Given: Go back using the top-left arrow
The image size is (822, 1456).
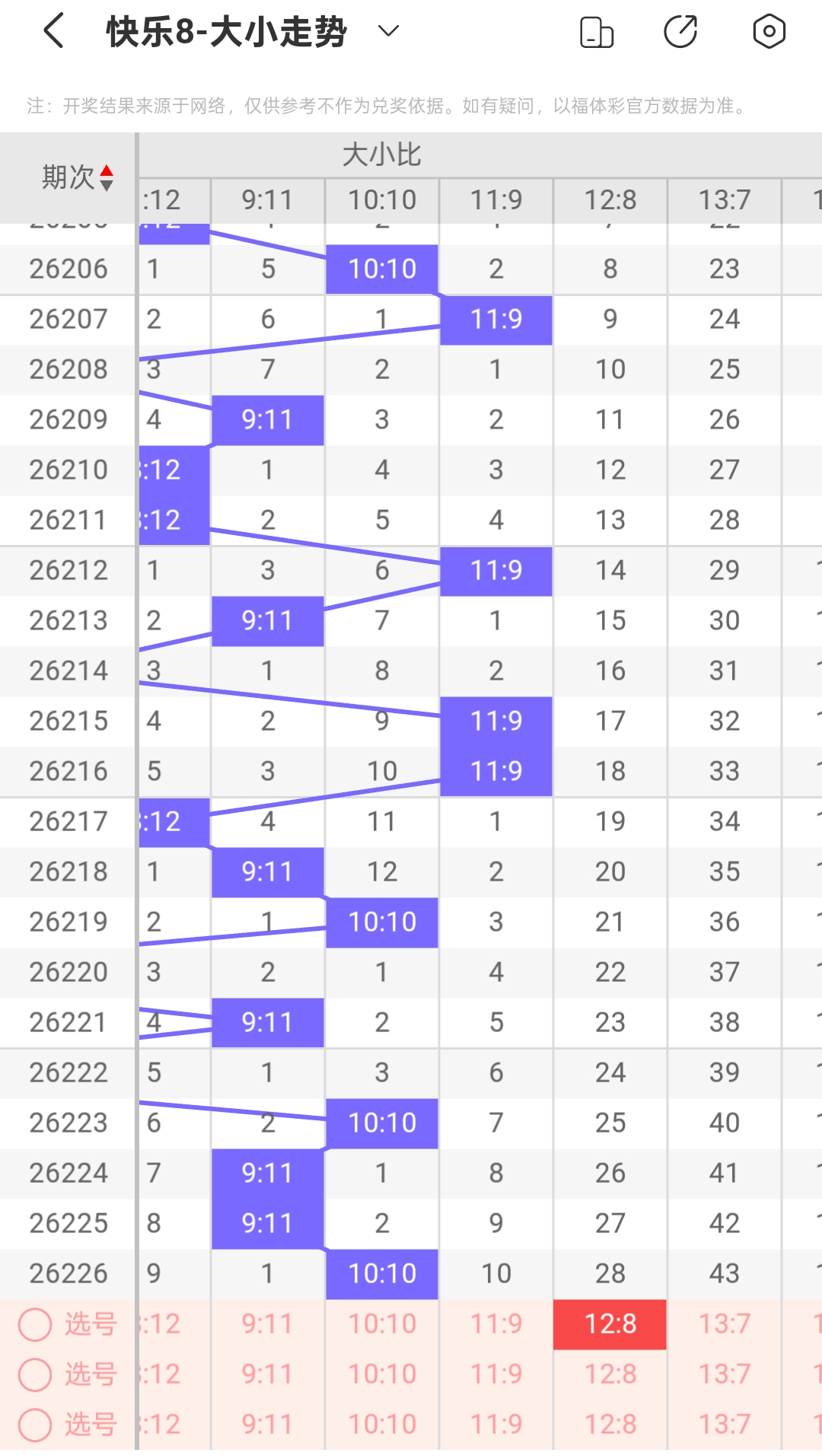Looking at the screenshot, I should click(53, 31).
